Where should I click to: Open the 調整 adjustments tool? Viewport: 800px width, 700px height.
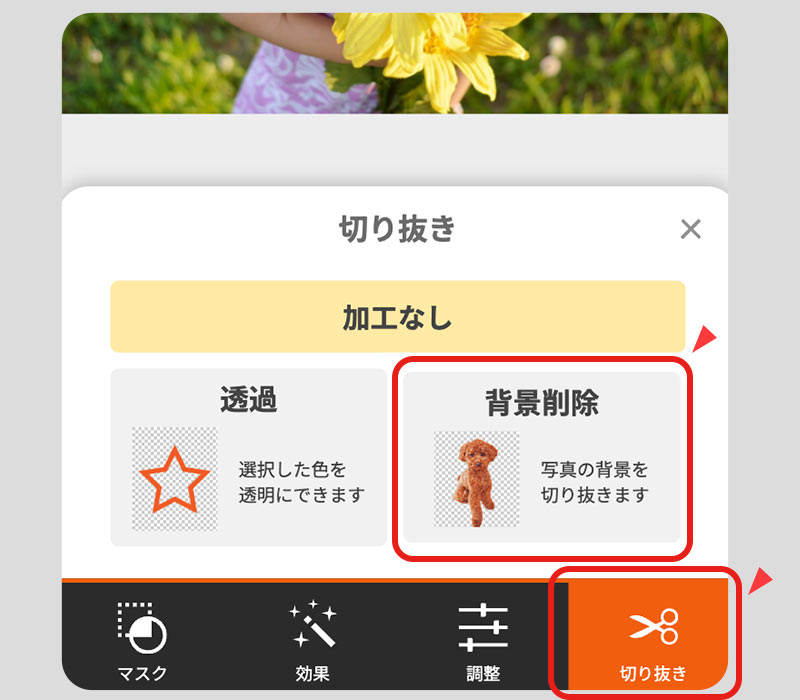[483, 640]
